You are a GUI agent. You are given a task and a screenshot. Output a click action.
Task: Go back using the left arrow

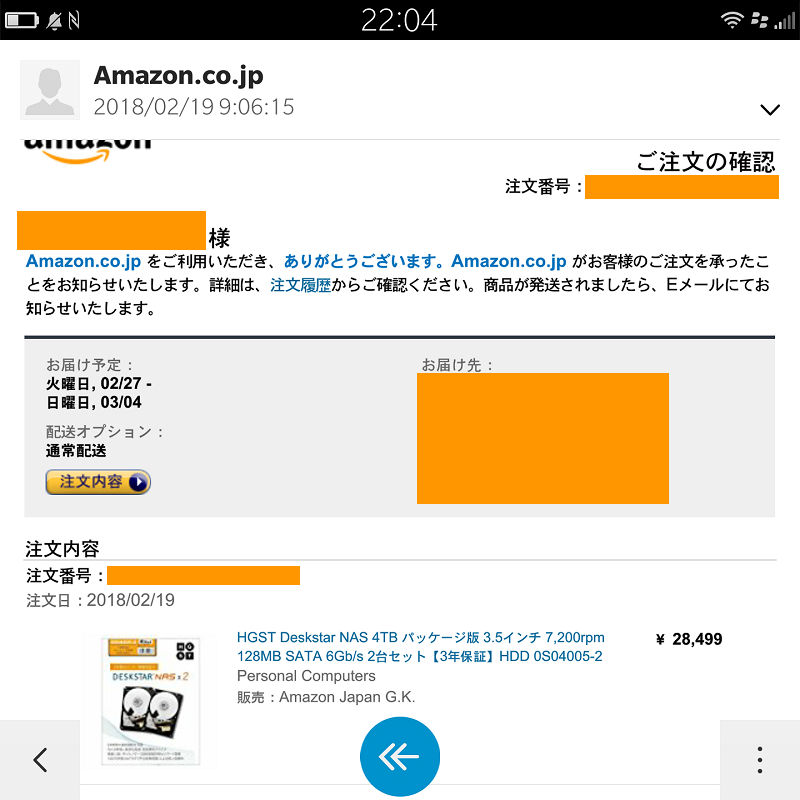tap(40, 760)
